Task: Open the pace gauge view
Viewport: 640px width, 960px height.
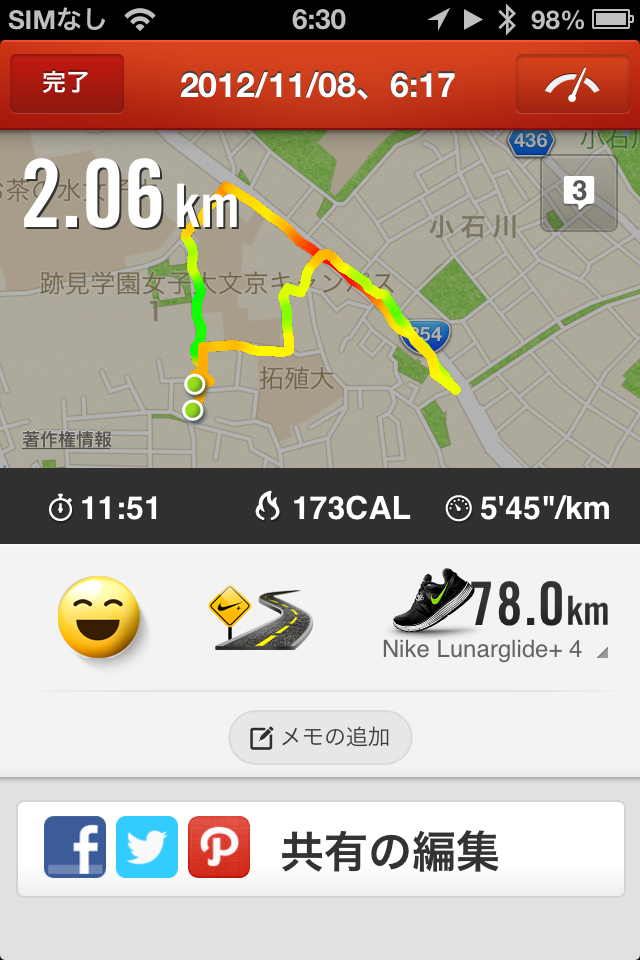Action: pyautogui.click(x=571, y=85)
